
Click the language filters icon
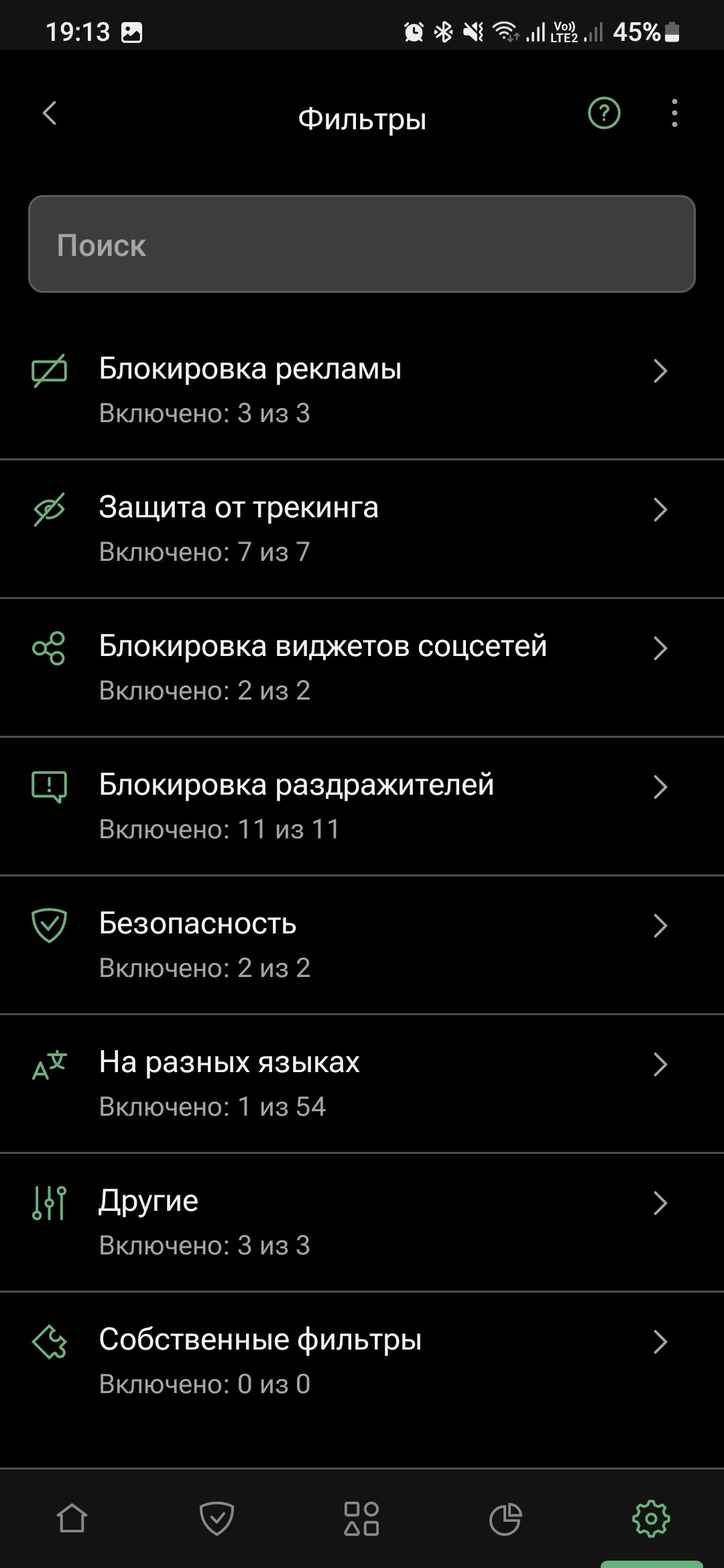pyautogui.click(x=50, y=1065)
